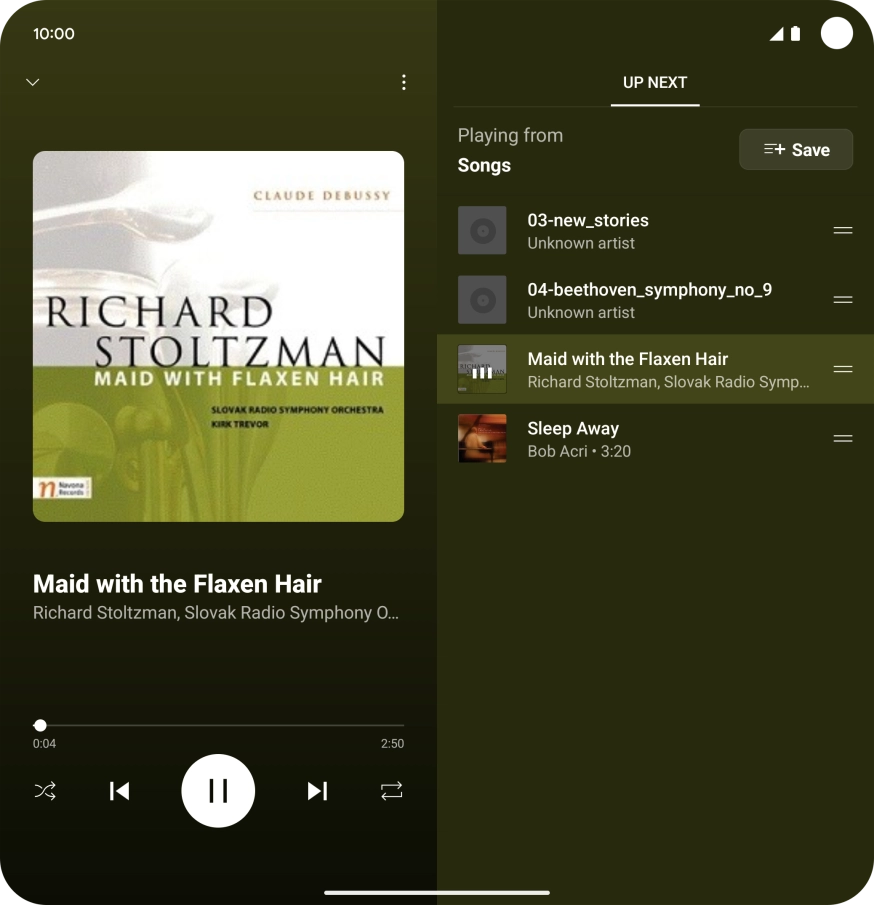Image resolution: width=874 pixels, height=905 pixels.
Task: Save the queue as a playlist
Action: point(796,150)
